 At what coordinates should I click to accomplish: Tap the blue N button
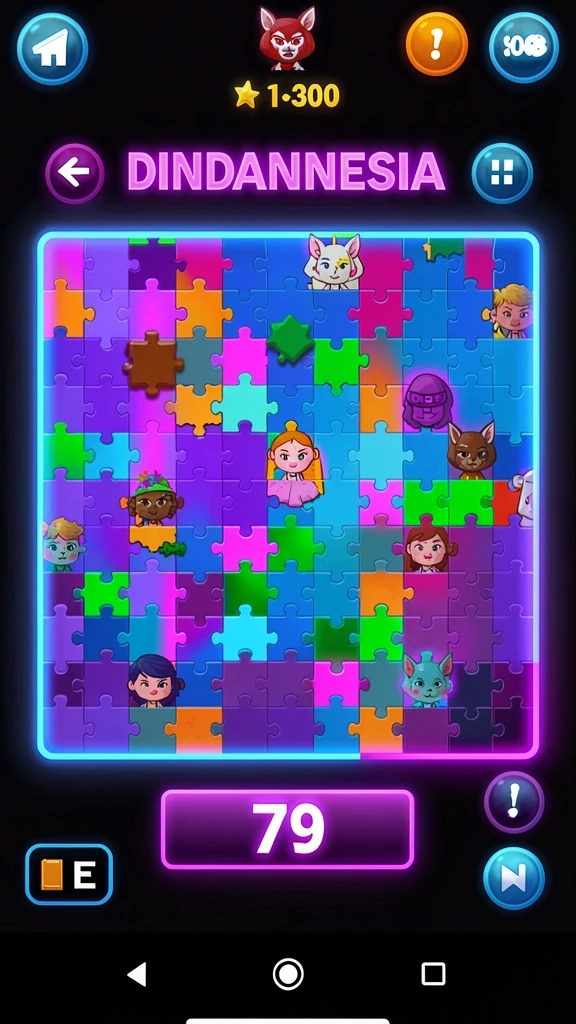tap(514, 878)
